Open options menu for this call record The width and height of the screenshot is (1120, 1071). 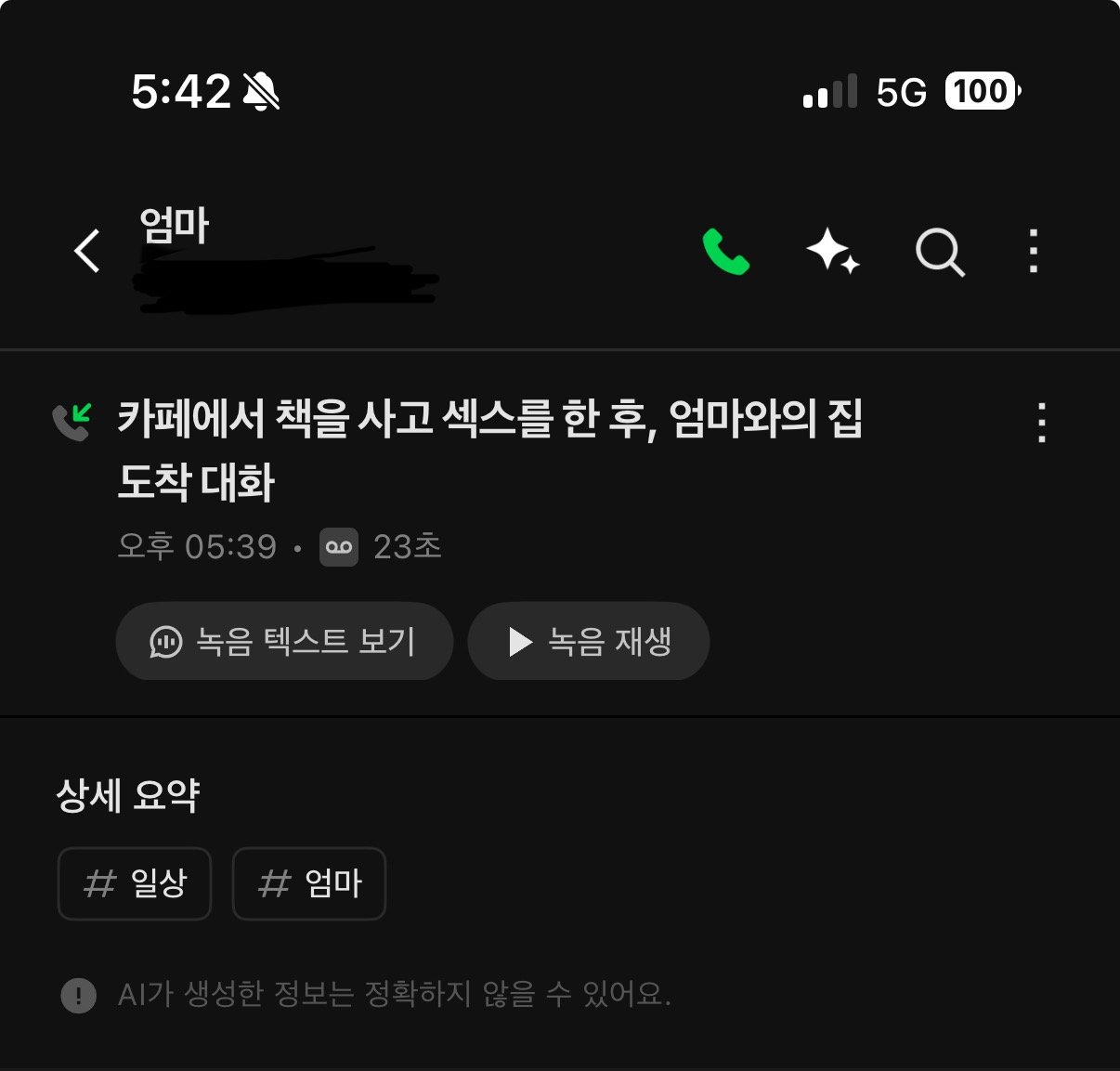1041,423
